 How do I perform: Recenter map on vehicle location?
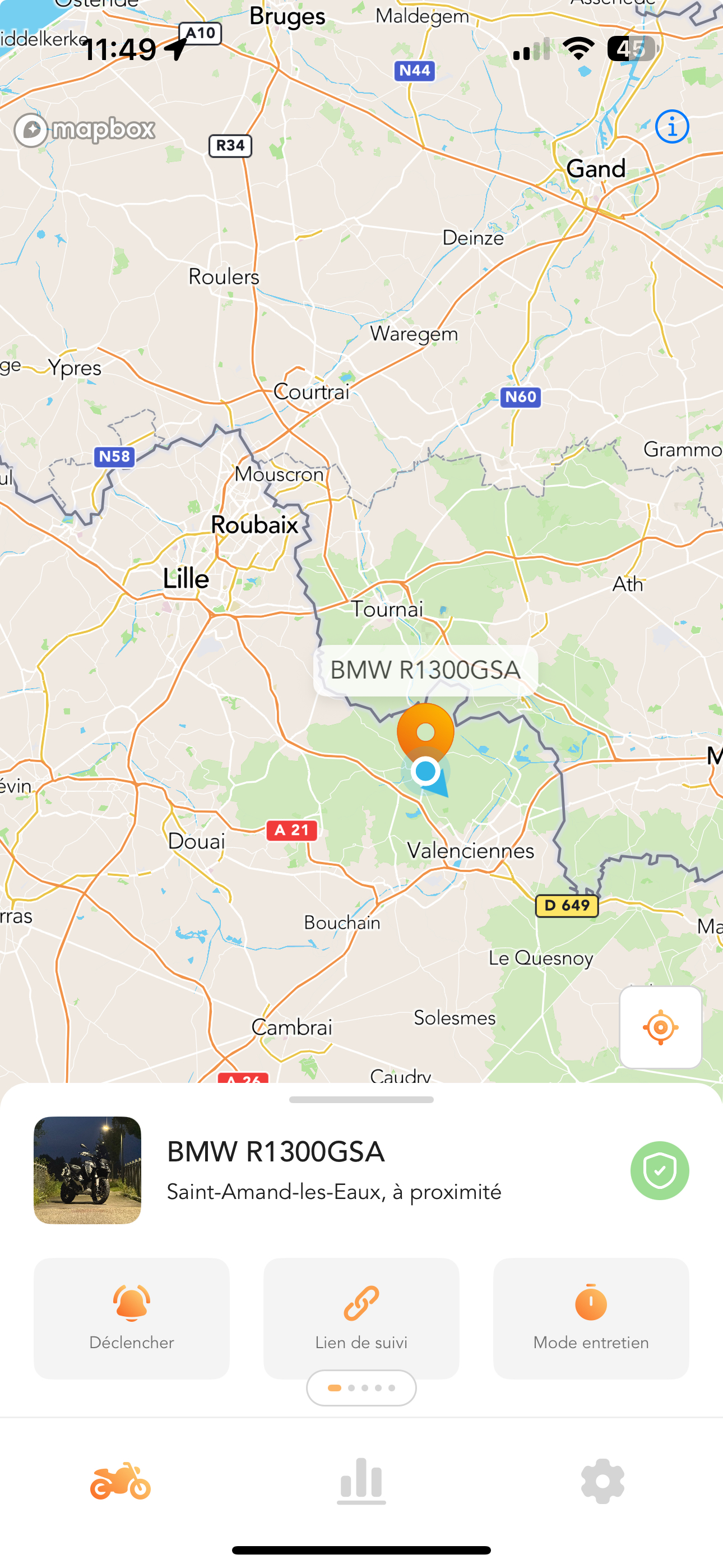[660, 1027]
